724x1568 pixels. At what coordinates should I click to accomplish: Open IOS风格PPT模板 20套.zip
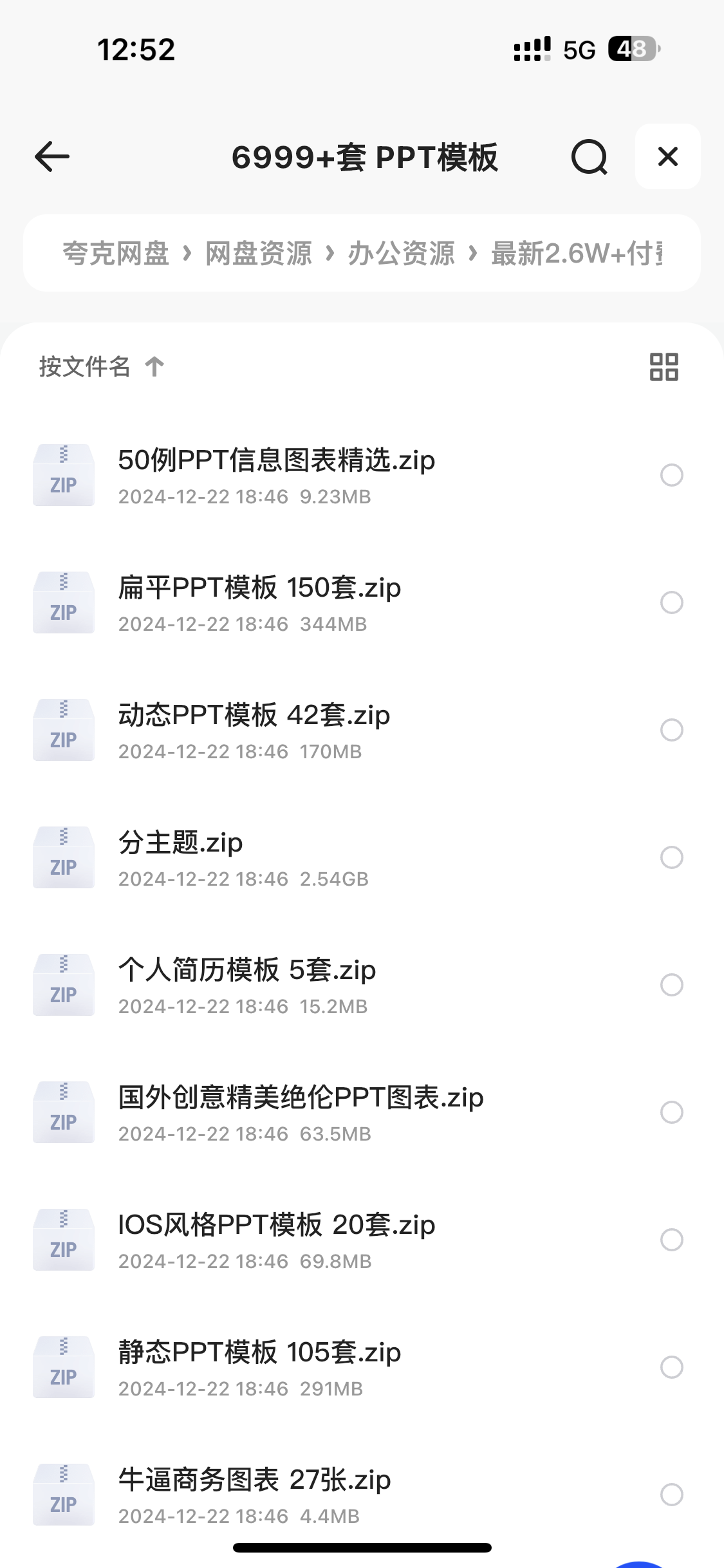362,1240
